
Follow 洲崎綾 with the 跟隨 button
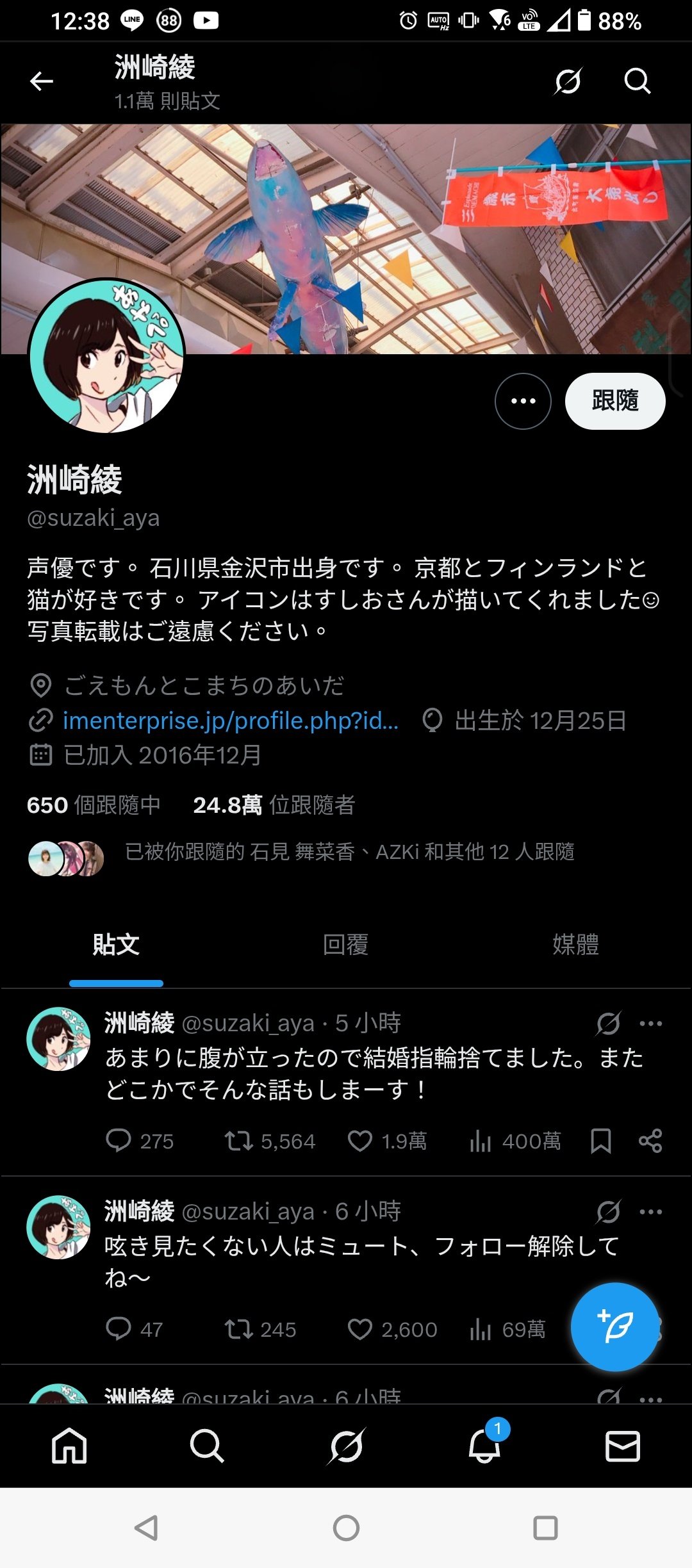pyautogui.click(x=614, y=401)
